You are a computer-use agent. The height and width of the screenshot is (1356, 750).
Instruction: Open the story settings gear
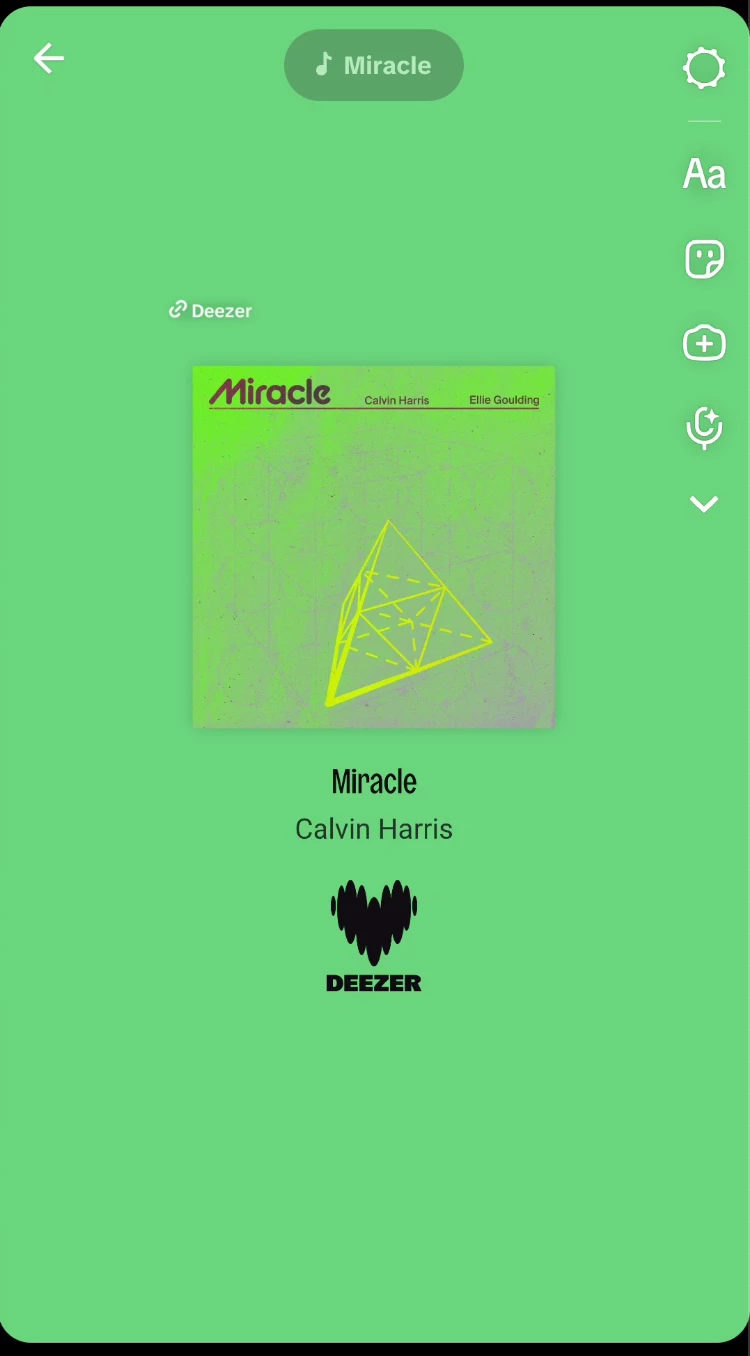704,69
